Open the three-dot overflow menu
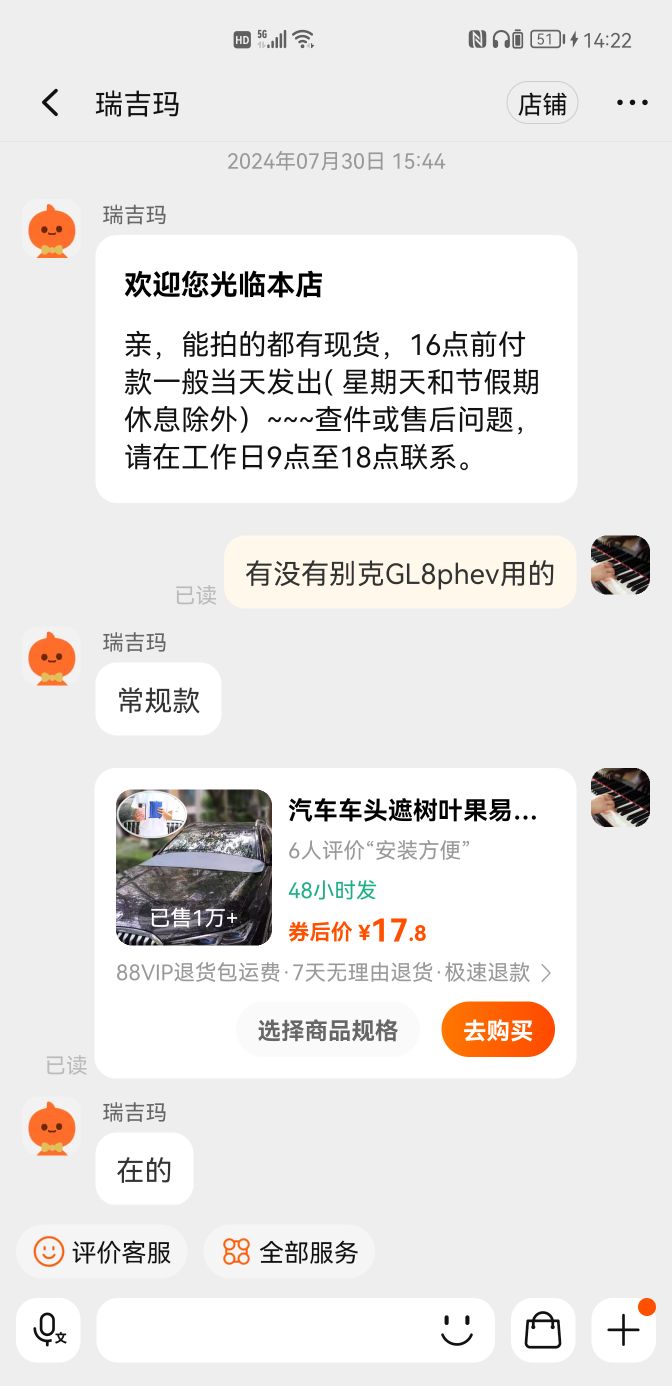Viewport: 672px width, 1386px height. (632, 103)
